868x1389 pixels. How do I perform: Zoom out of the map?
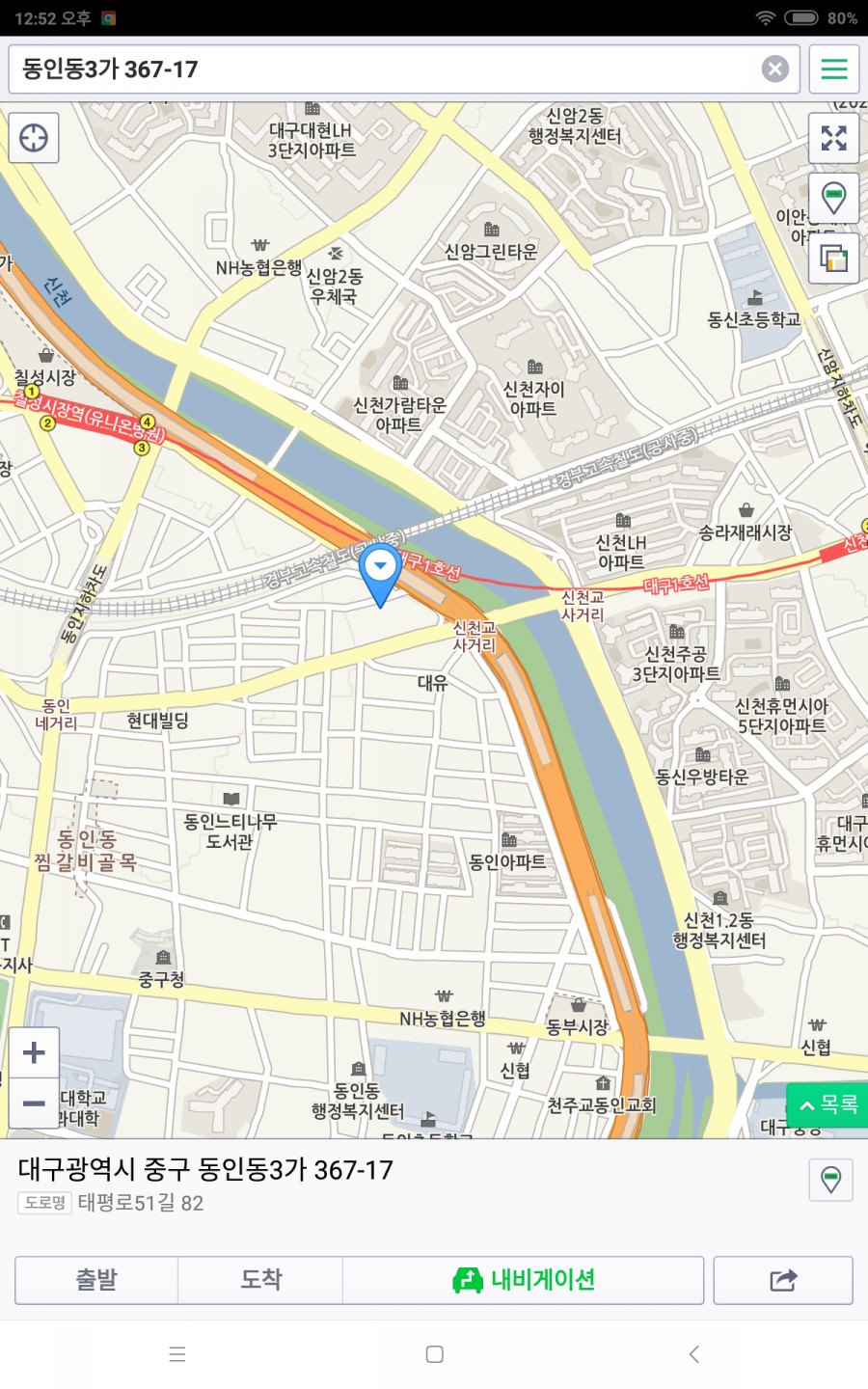tap(34, 1103)
